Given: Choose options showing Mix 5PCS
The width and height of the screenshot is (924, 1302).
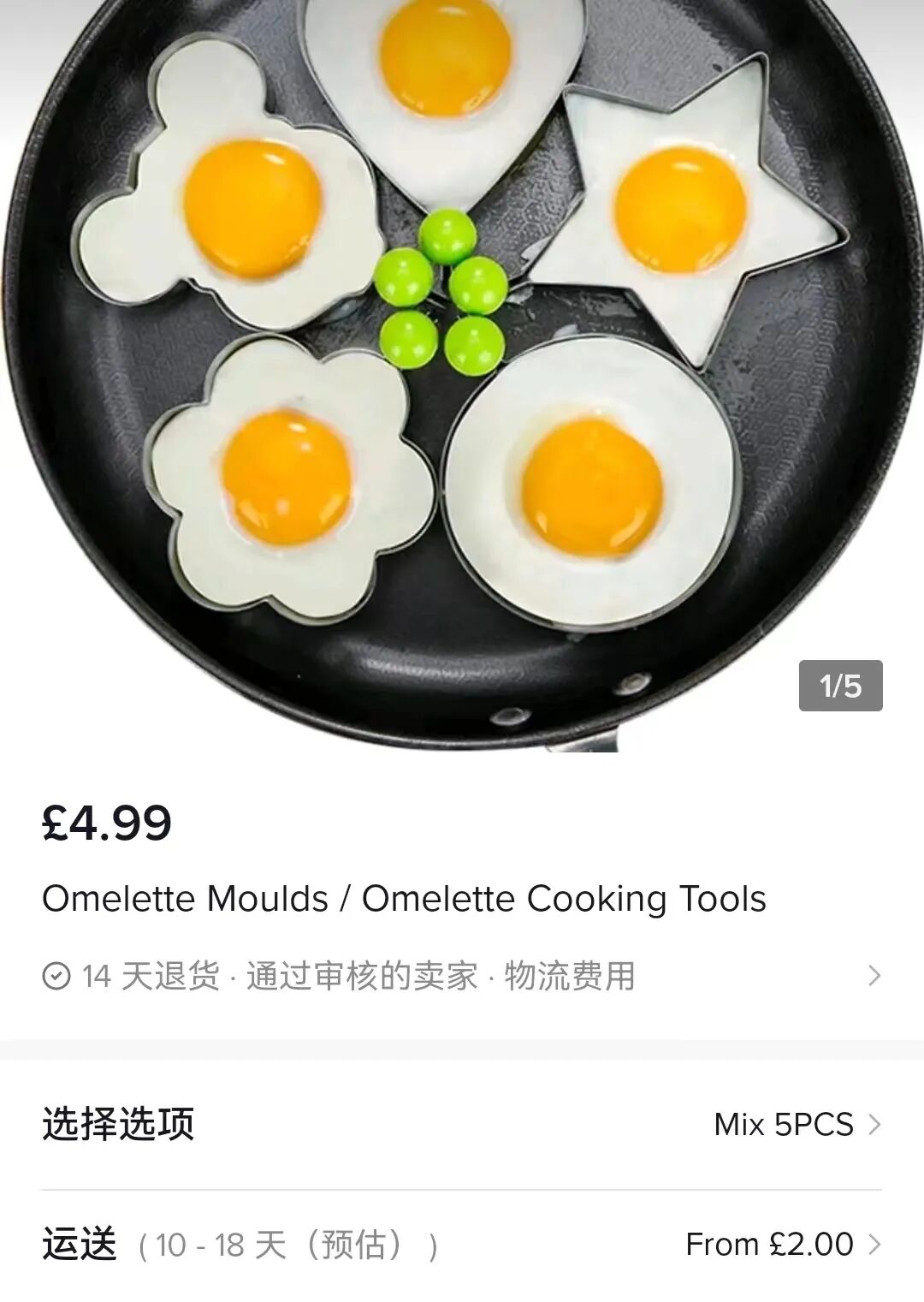Looking at the screenshot, I should [x=462, y=1124].
